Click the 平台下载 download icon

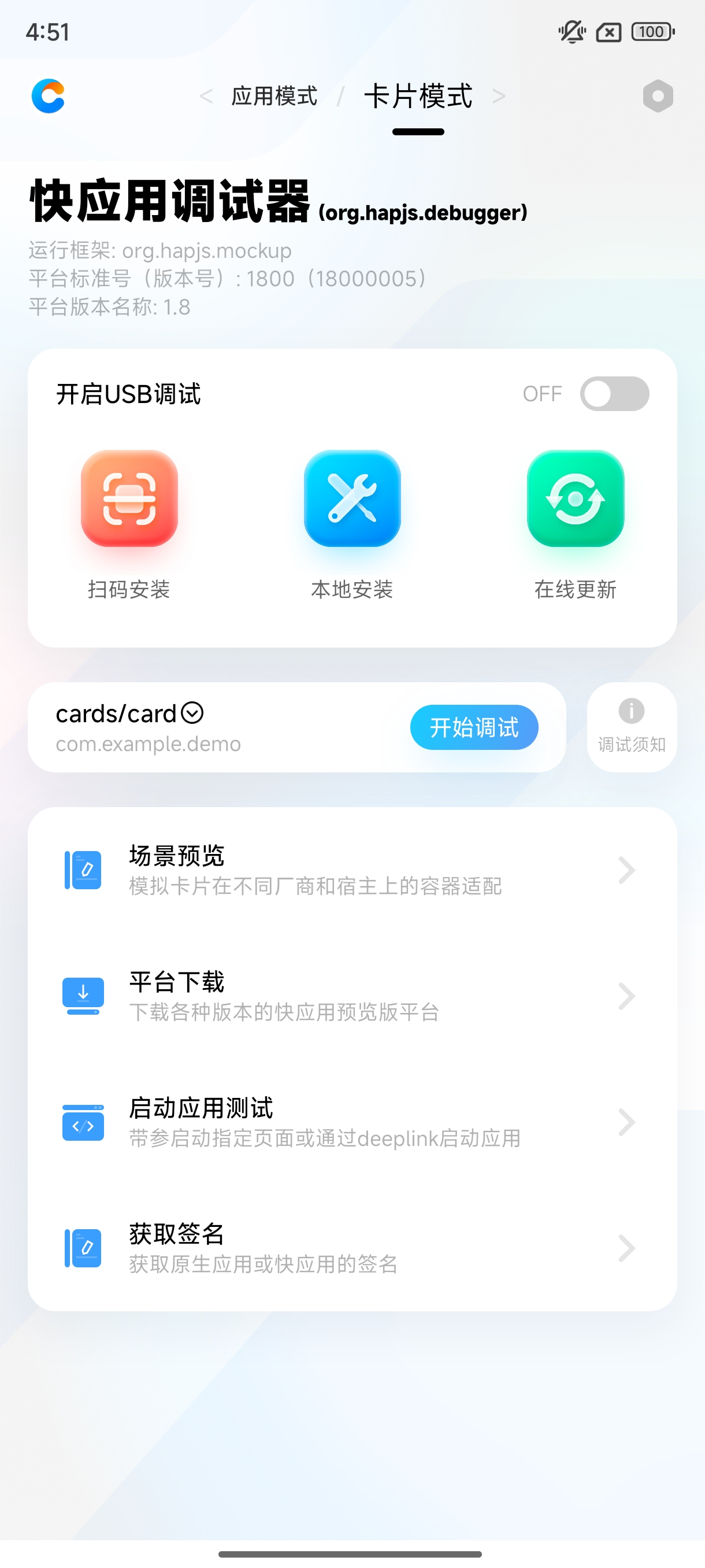coord(83,995)
